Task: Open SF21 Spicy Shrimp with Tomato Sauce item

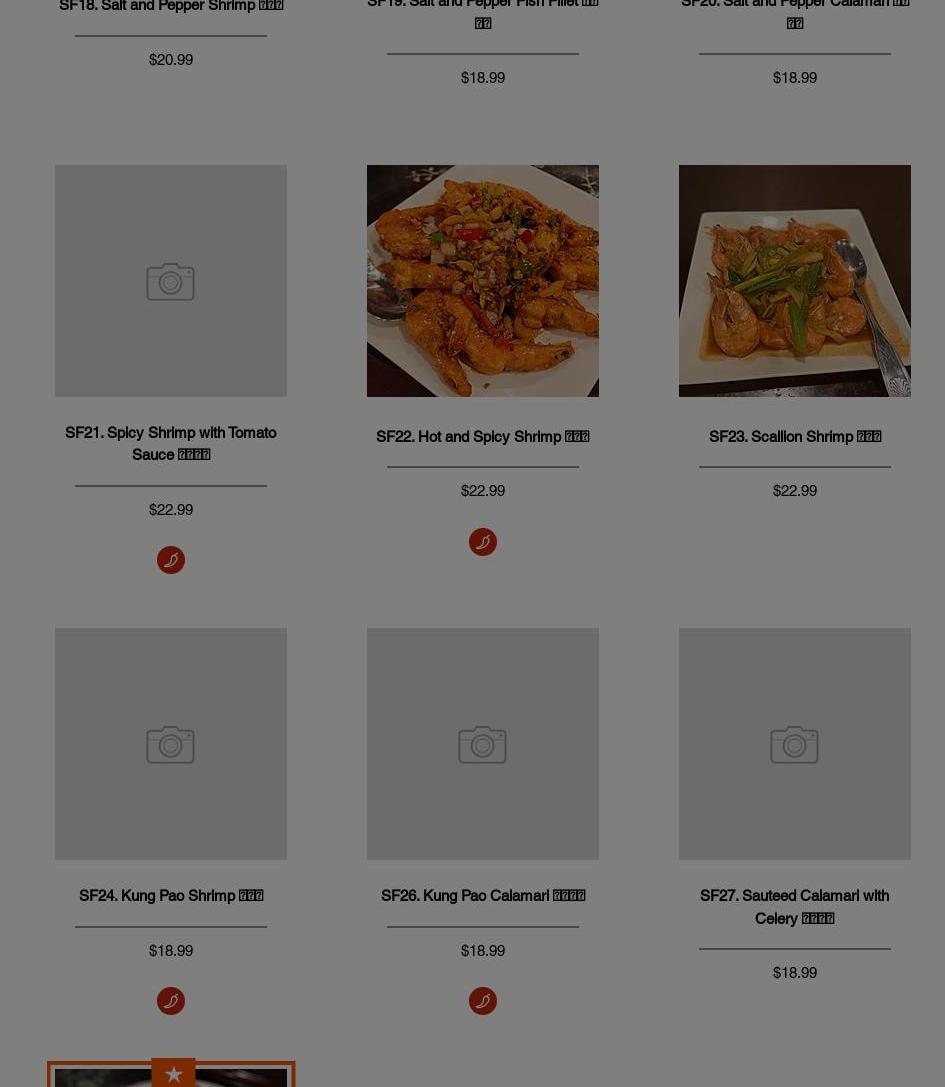Action: [171, 443]
